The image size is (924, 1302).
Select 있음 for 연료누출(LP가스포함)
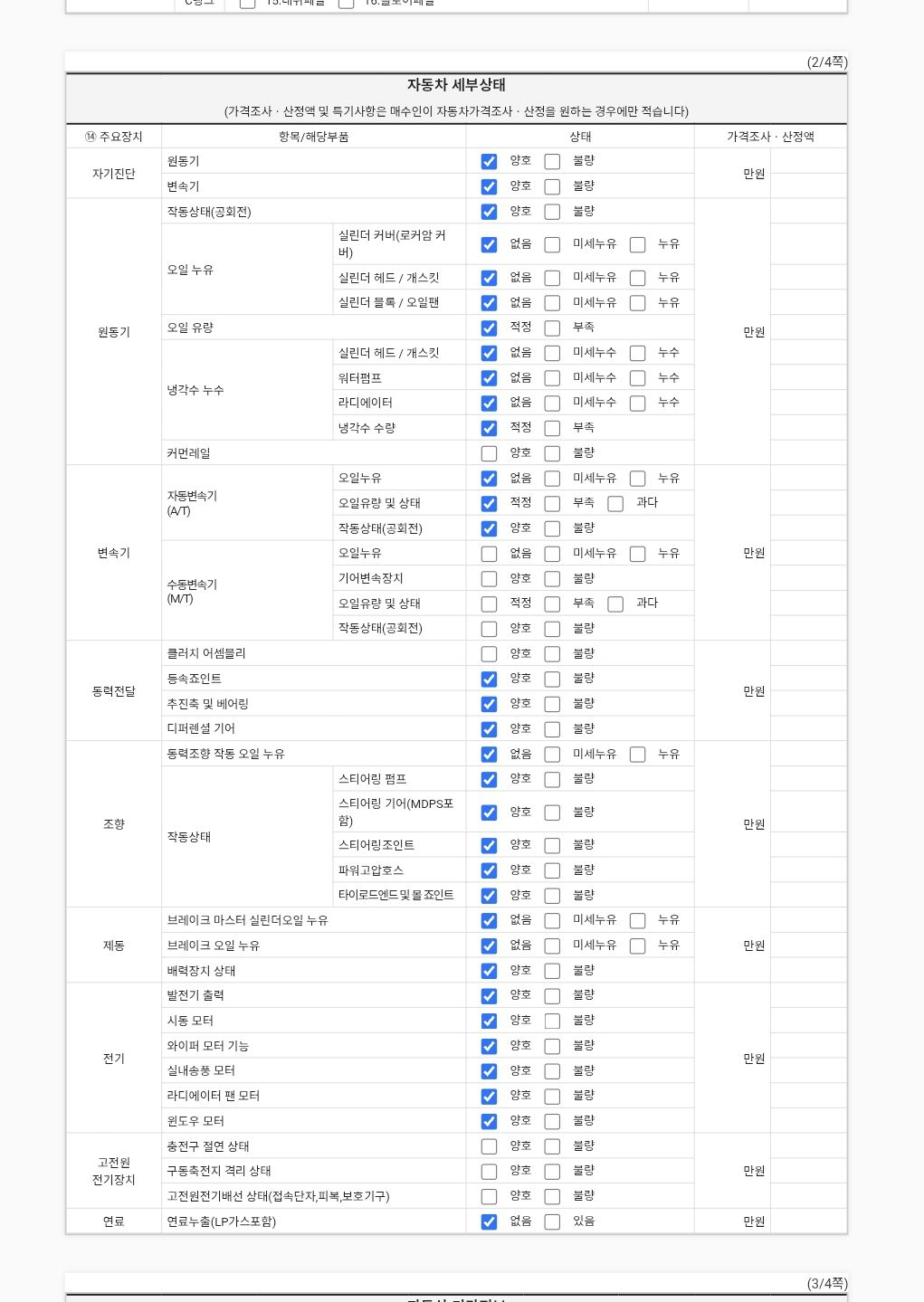(552, 1221)
